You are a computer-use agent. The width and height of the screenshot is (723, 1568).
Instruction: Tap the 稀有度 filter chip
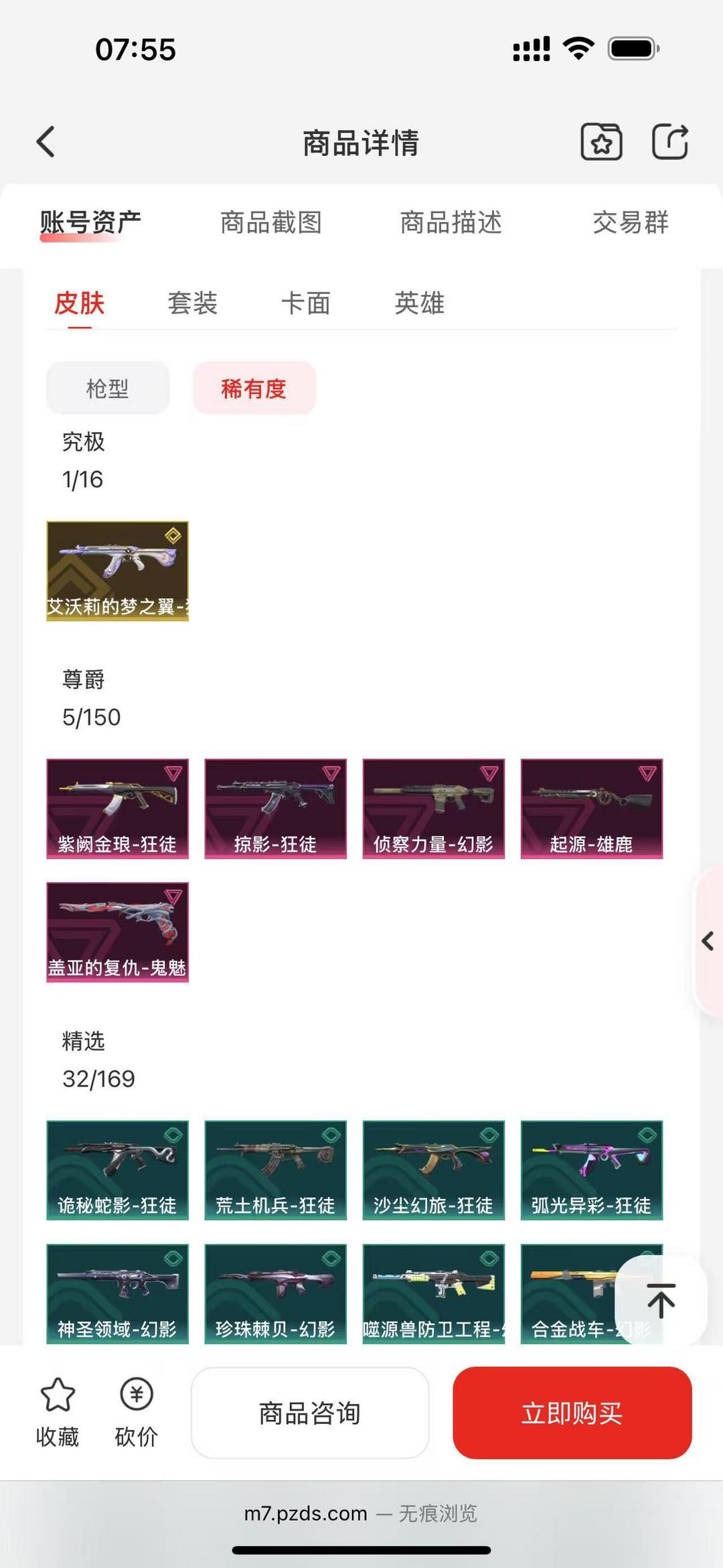pos(254,388)
